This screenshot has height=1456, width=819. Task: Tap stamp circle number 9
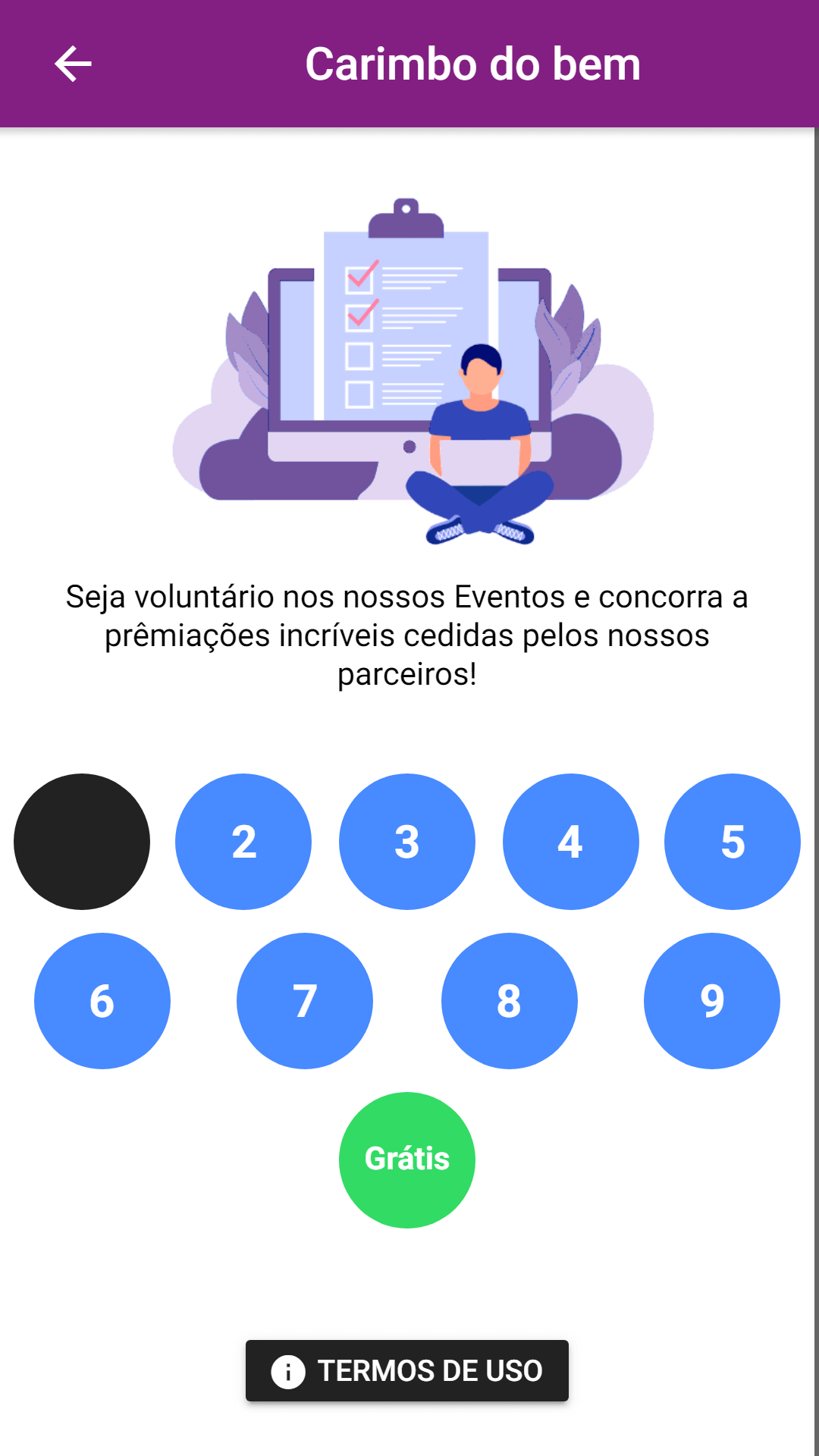(x=712, y=1001)
